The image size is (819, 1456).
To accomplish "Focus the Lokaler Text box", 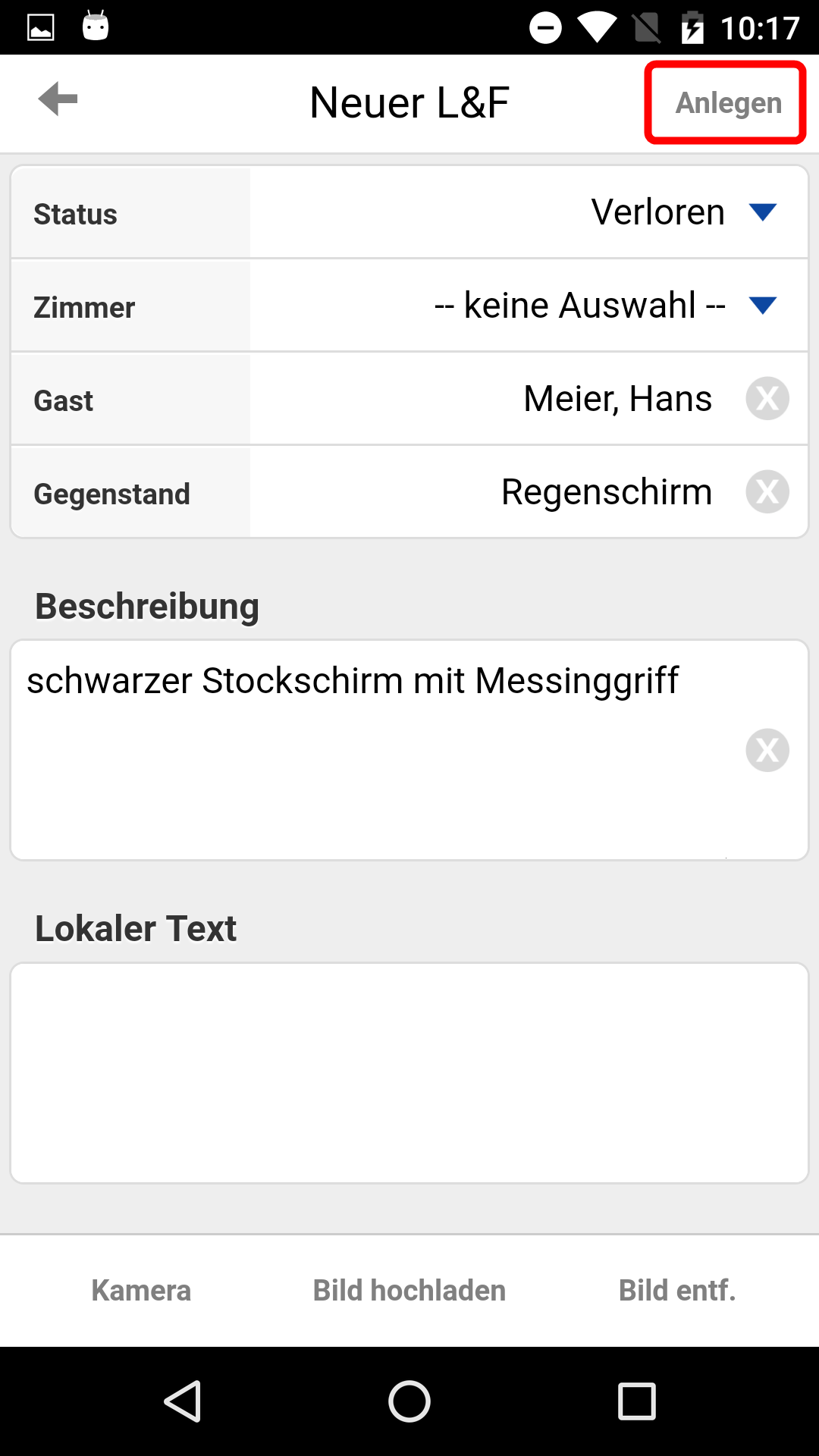I will (x=409, y=1073).
